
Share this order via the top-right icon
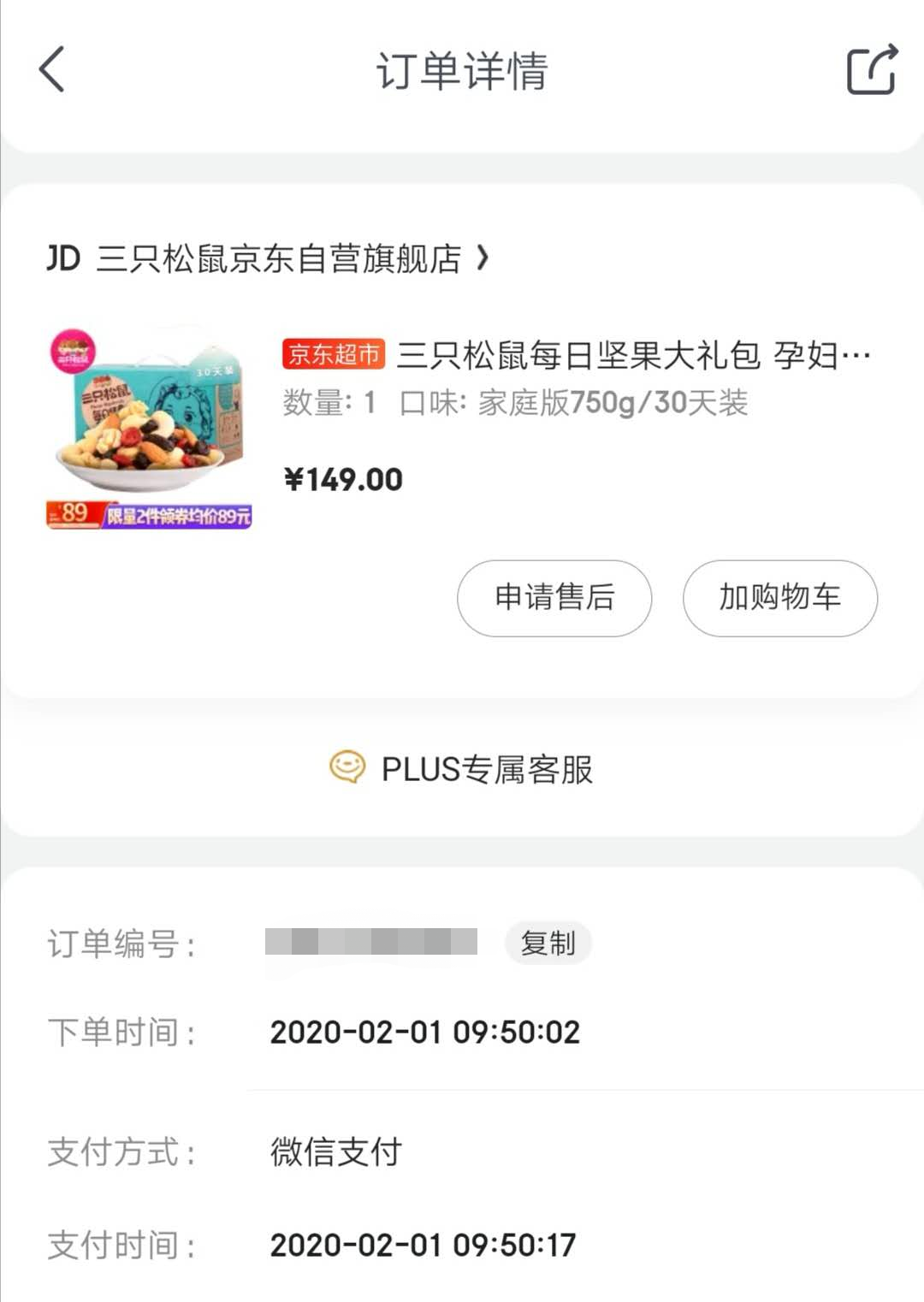point(871,69)
